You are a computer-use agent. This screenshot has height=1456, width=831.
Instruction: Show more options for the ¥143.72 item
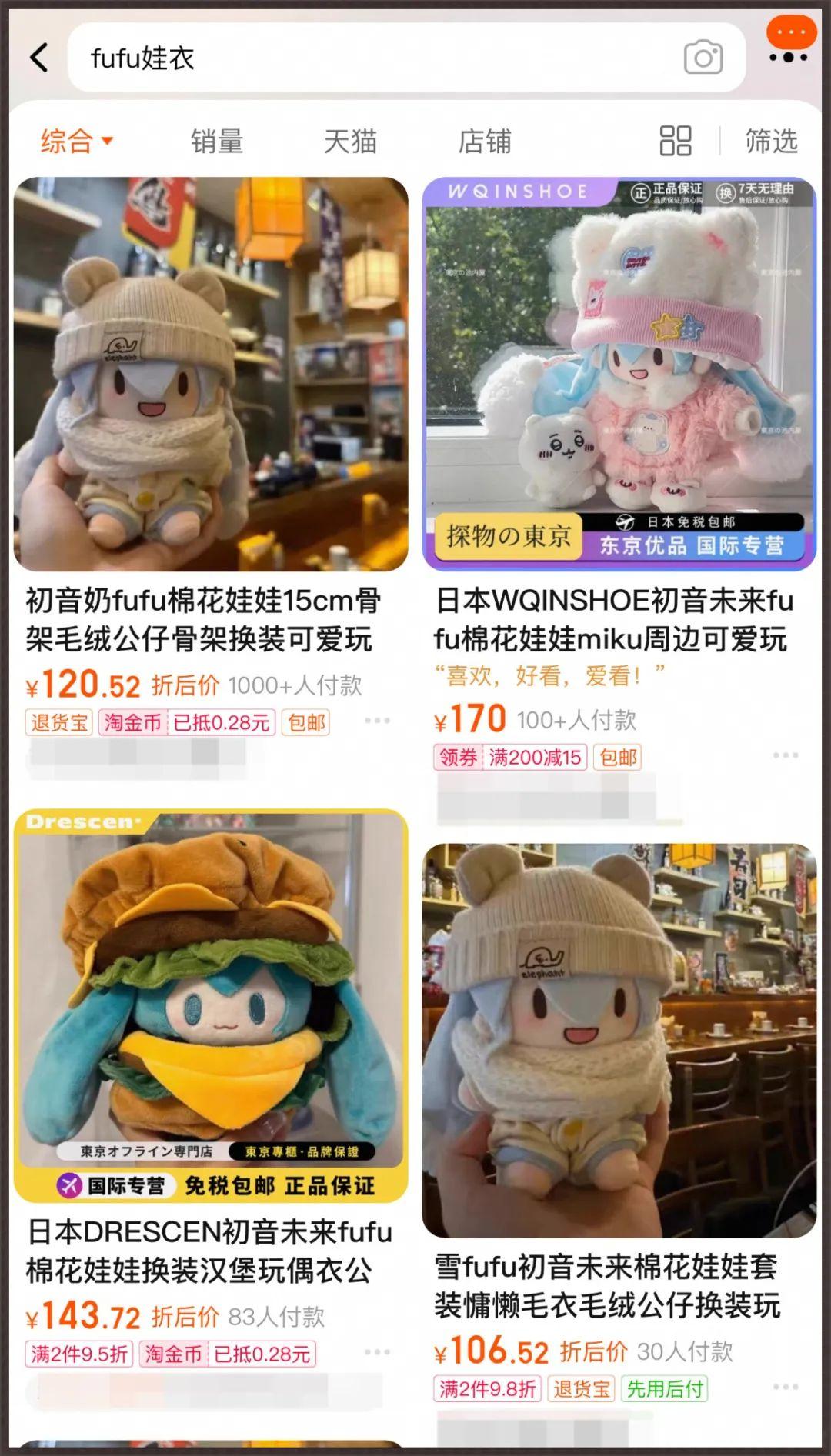point(377,1351)
